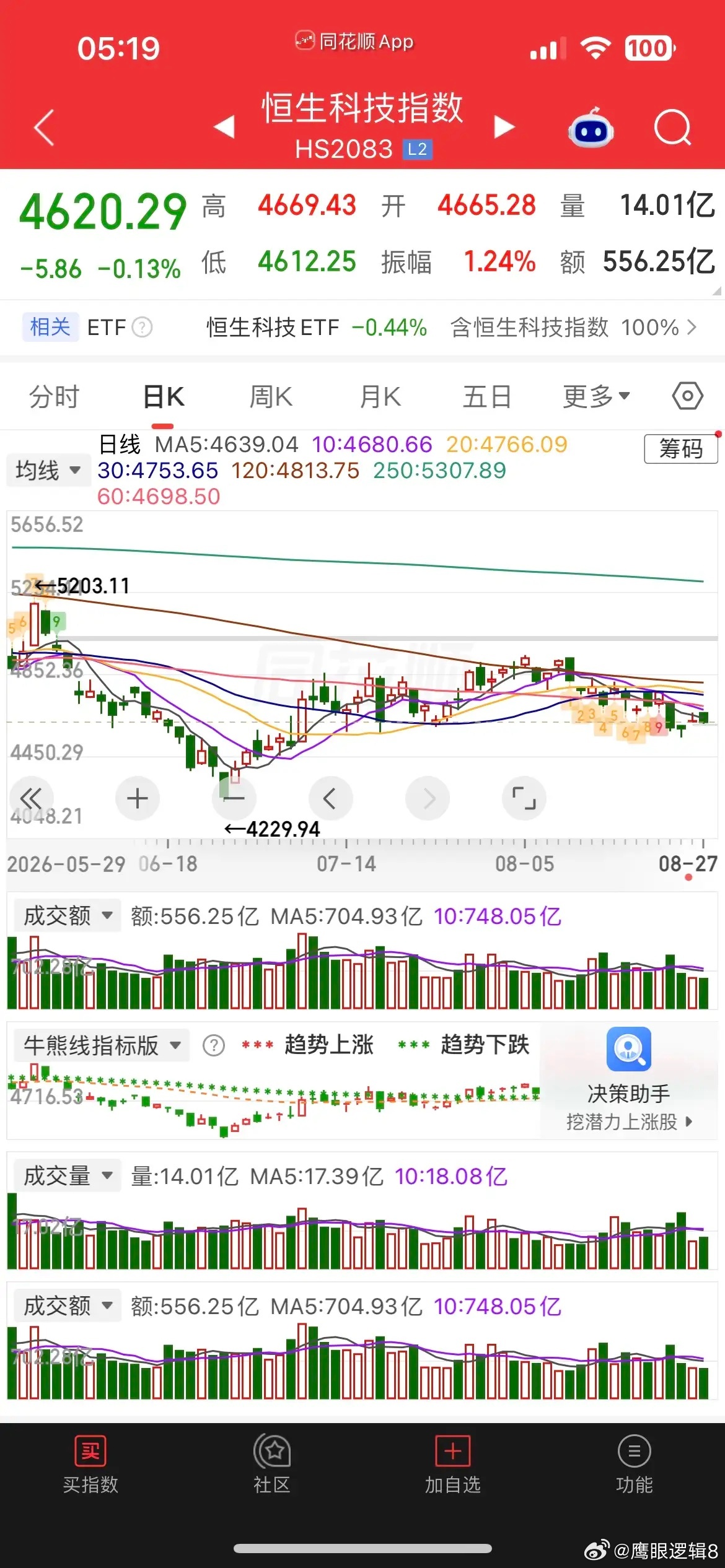The height and width of the screenshot is (1568, 725).
Task: Tap 买指数 in the bottom bar
Action: click(x=90, y=1465)
